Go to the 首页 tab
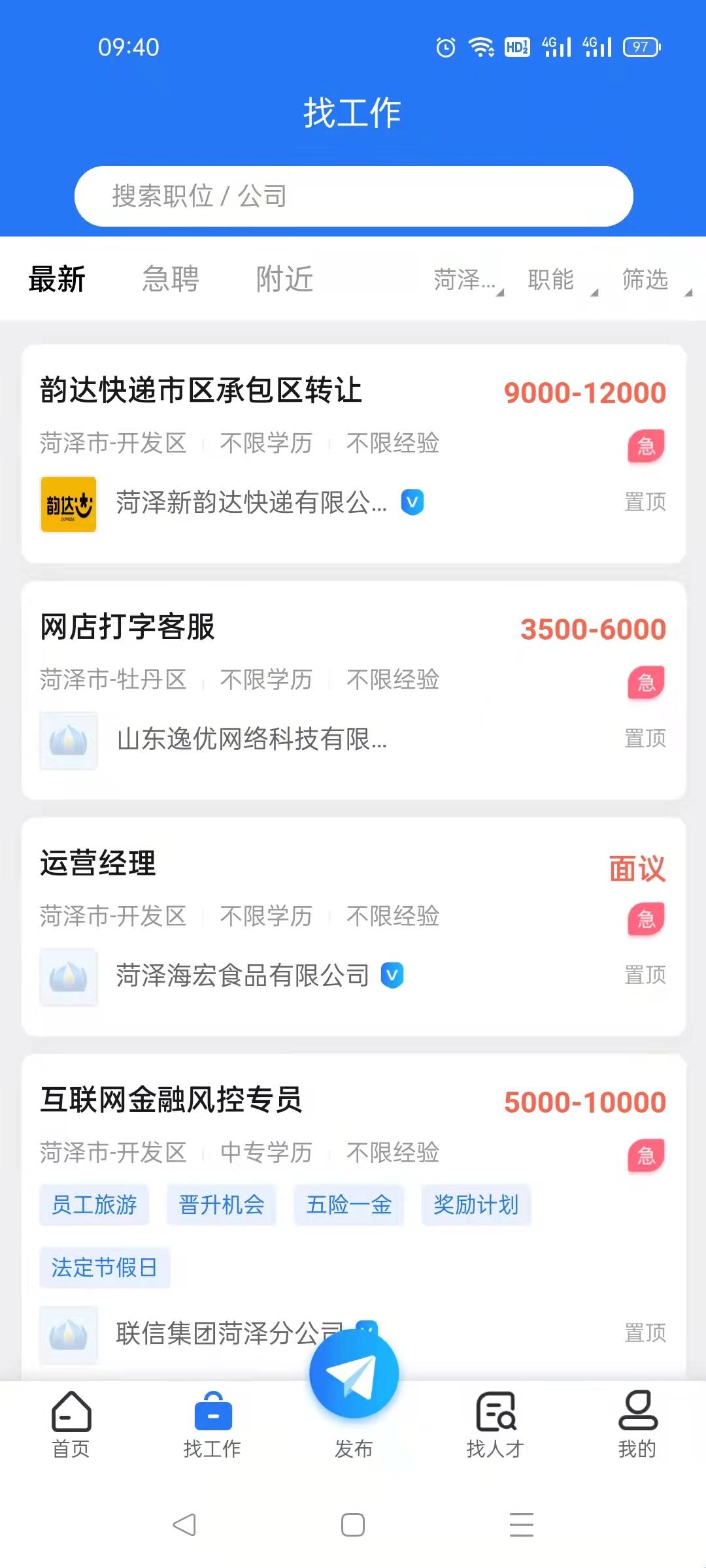The width and height of the screenshot is (706, 1568). pos(71,1425)
